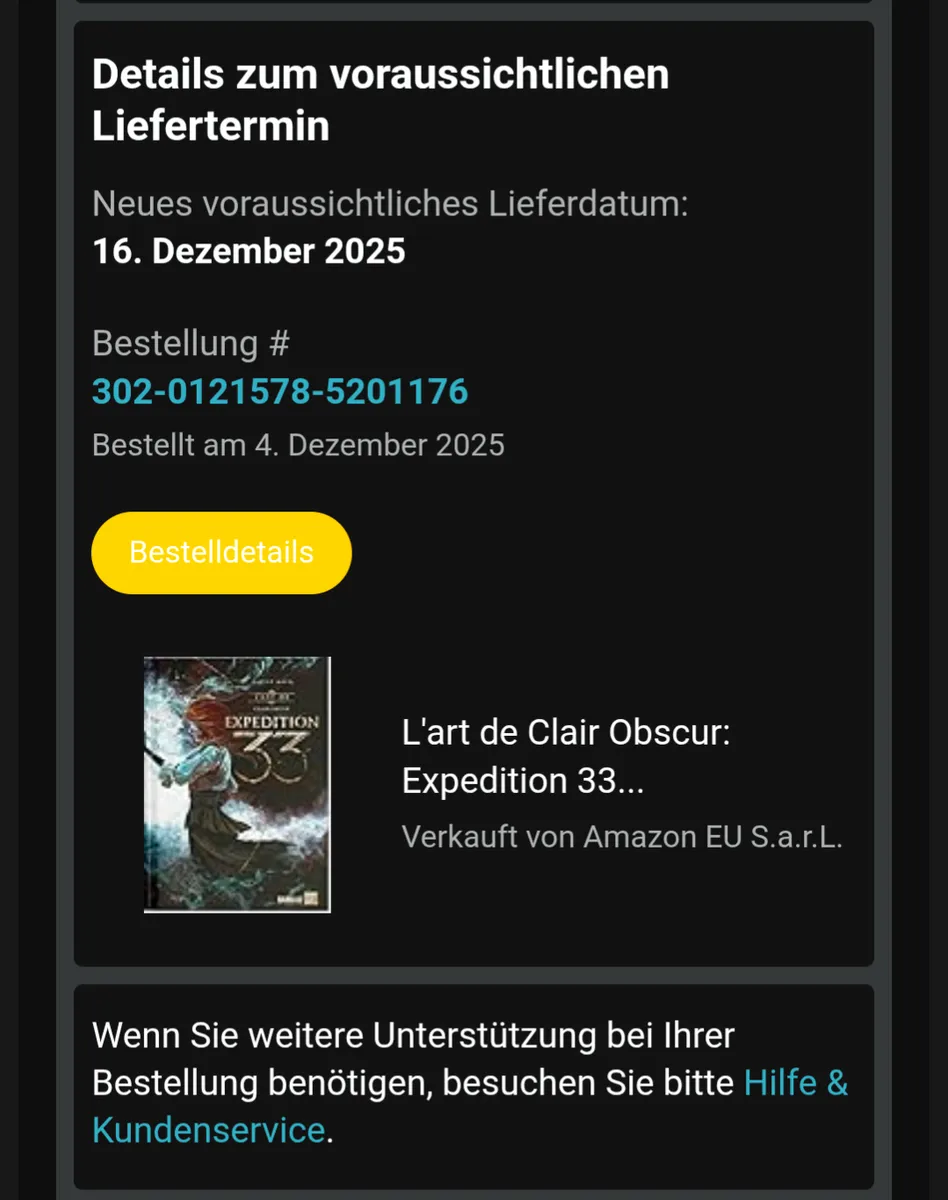Tap the yellow Bestelldetails button

[x=221, y=553]
